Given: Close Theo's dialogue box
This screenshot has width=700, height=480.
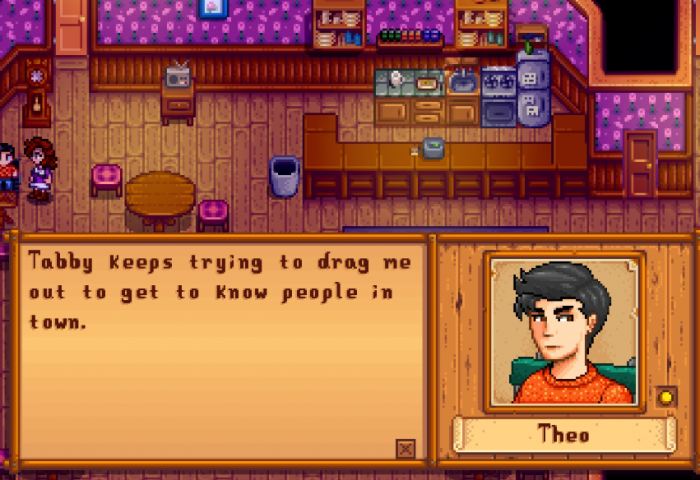Looking at the screenshot, I should coord(405,448).
